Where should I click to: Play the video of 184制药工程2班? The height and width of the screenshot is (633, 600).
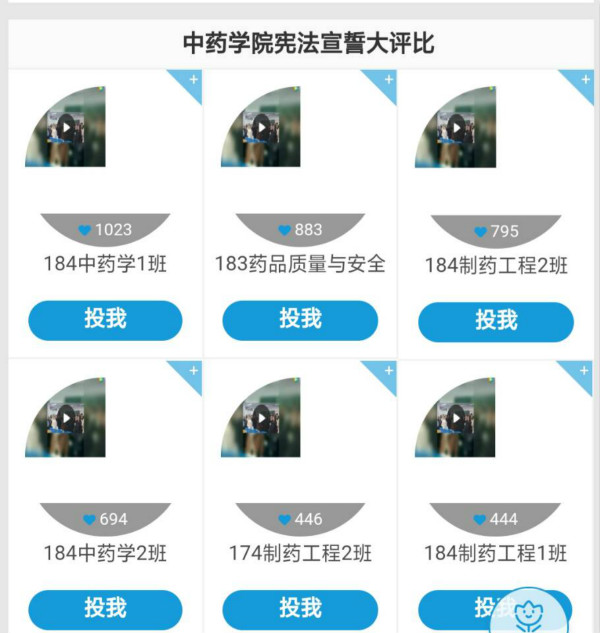click(456, 127)
